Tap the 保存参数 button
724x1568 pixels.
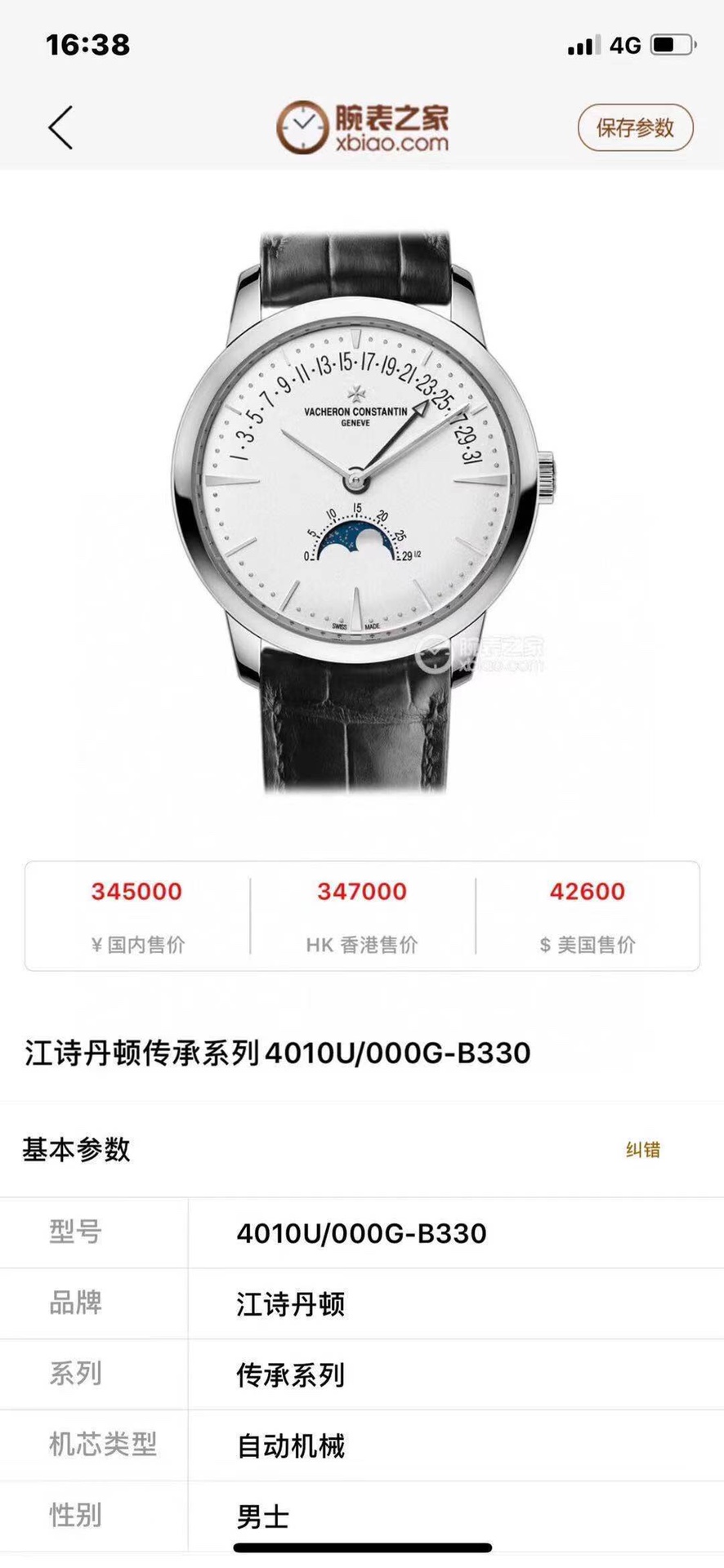(635, 127)
